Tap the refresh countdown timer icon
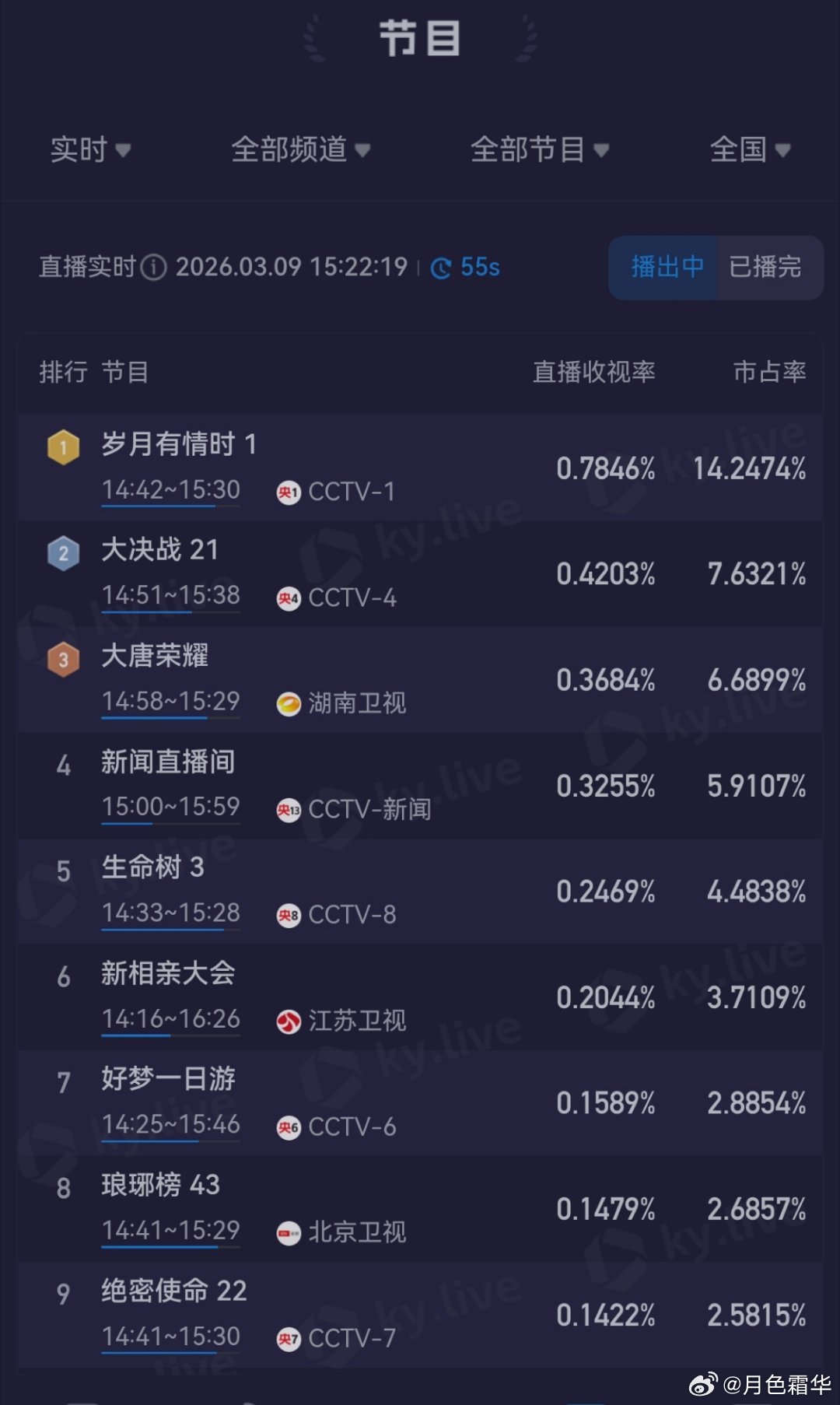 [x=441, y=268]
